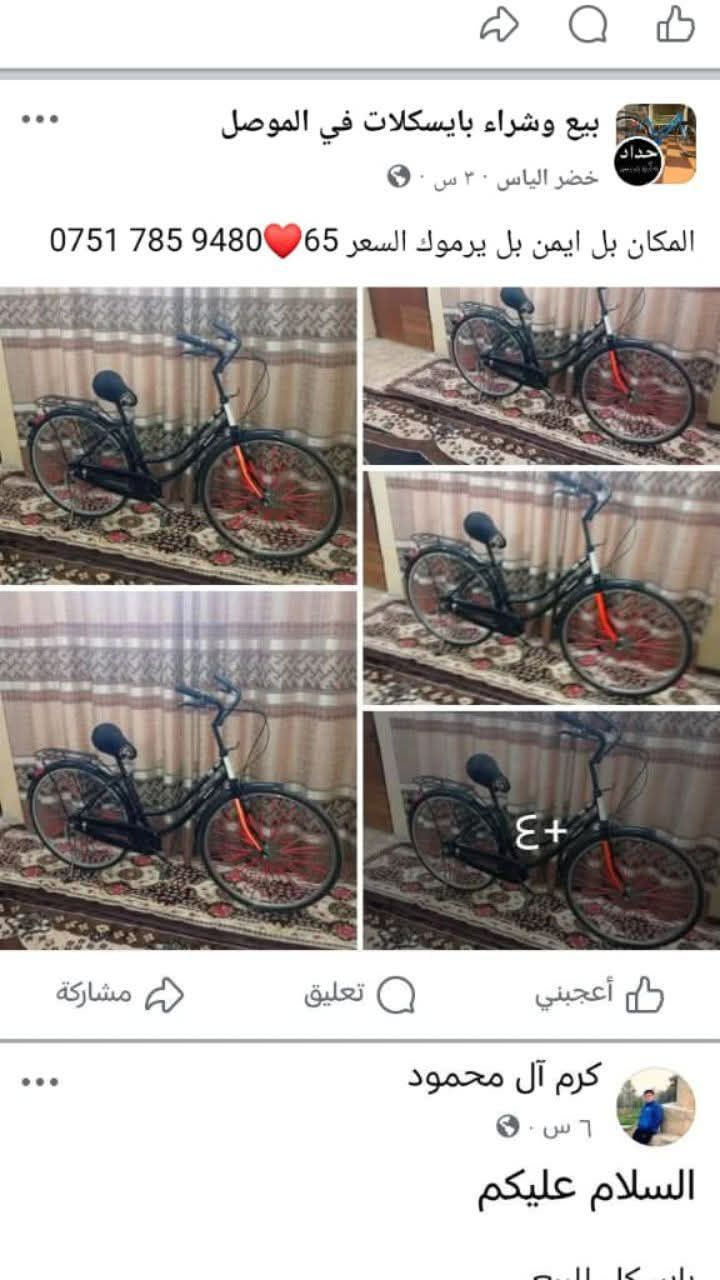The width and height of the screenshot is (720, 1280).
Task: Share the bicycle post via مشاركة
Action: point(120,995)
